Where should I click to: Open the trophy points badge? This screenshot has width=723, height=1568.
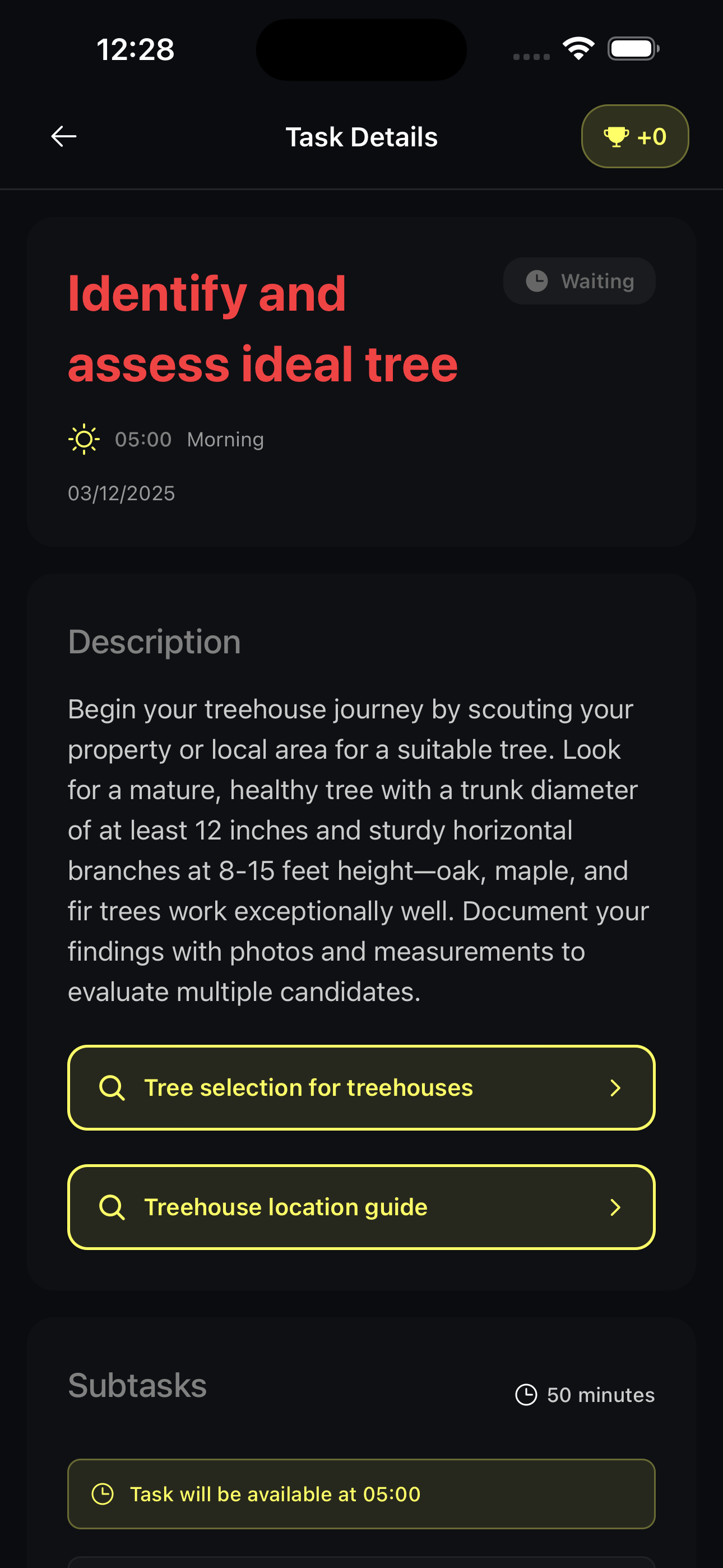[x=634, y=136]
